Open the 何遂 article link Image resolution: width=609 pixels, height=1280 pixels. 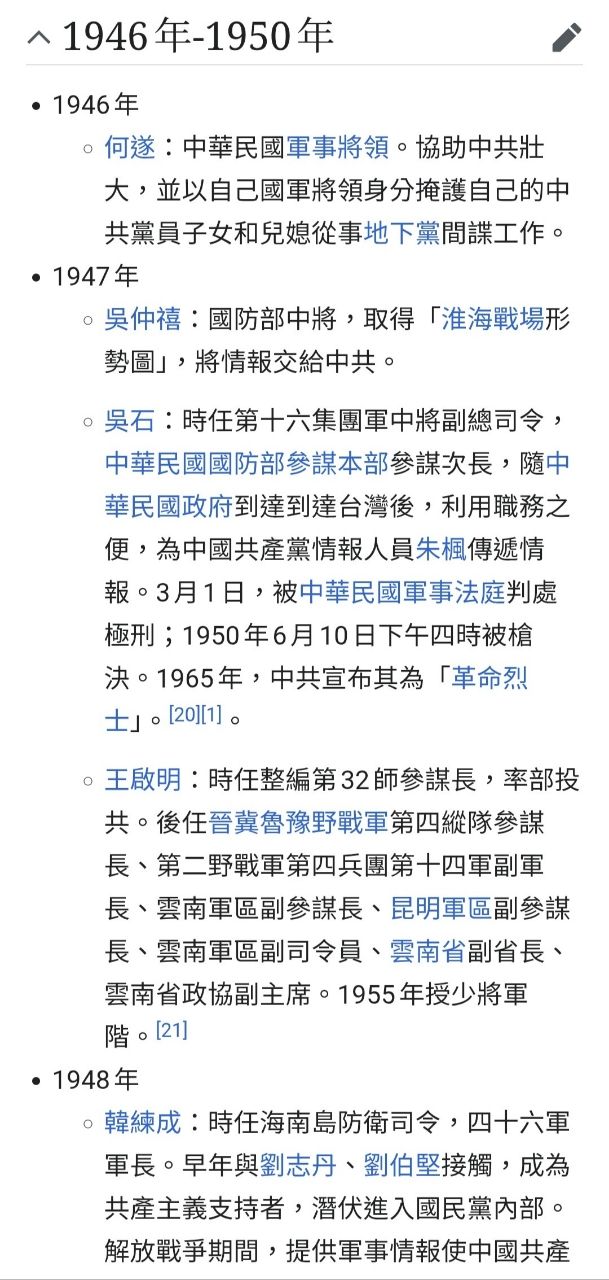pos(130,148)
